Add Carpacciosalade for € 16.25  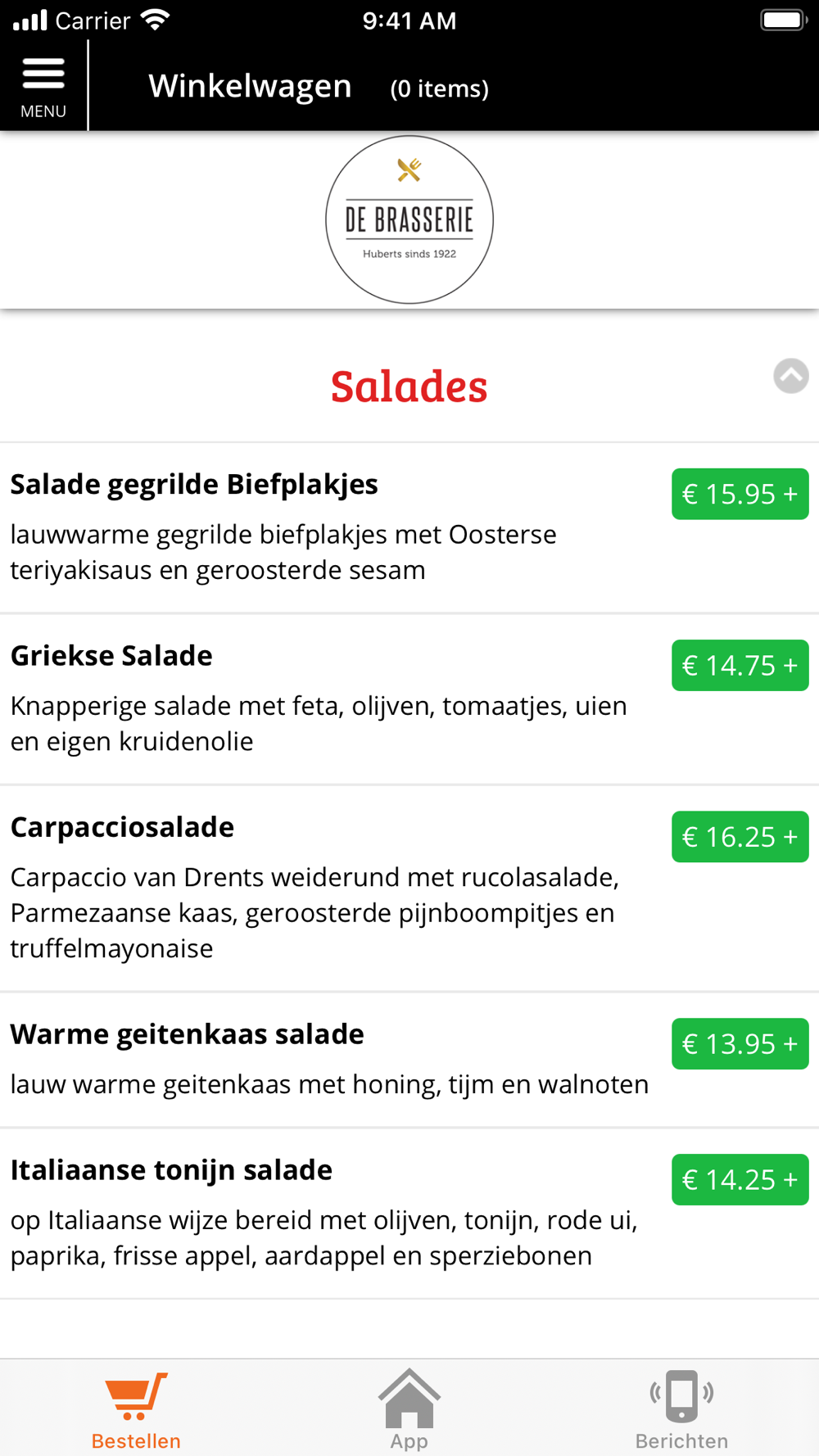pos(740,836)
